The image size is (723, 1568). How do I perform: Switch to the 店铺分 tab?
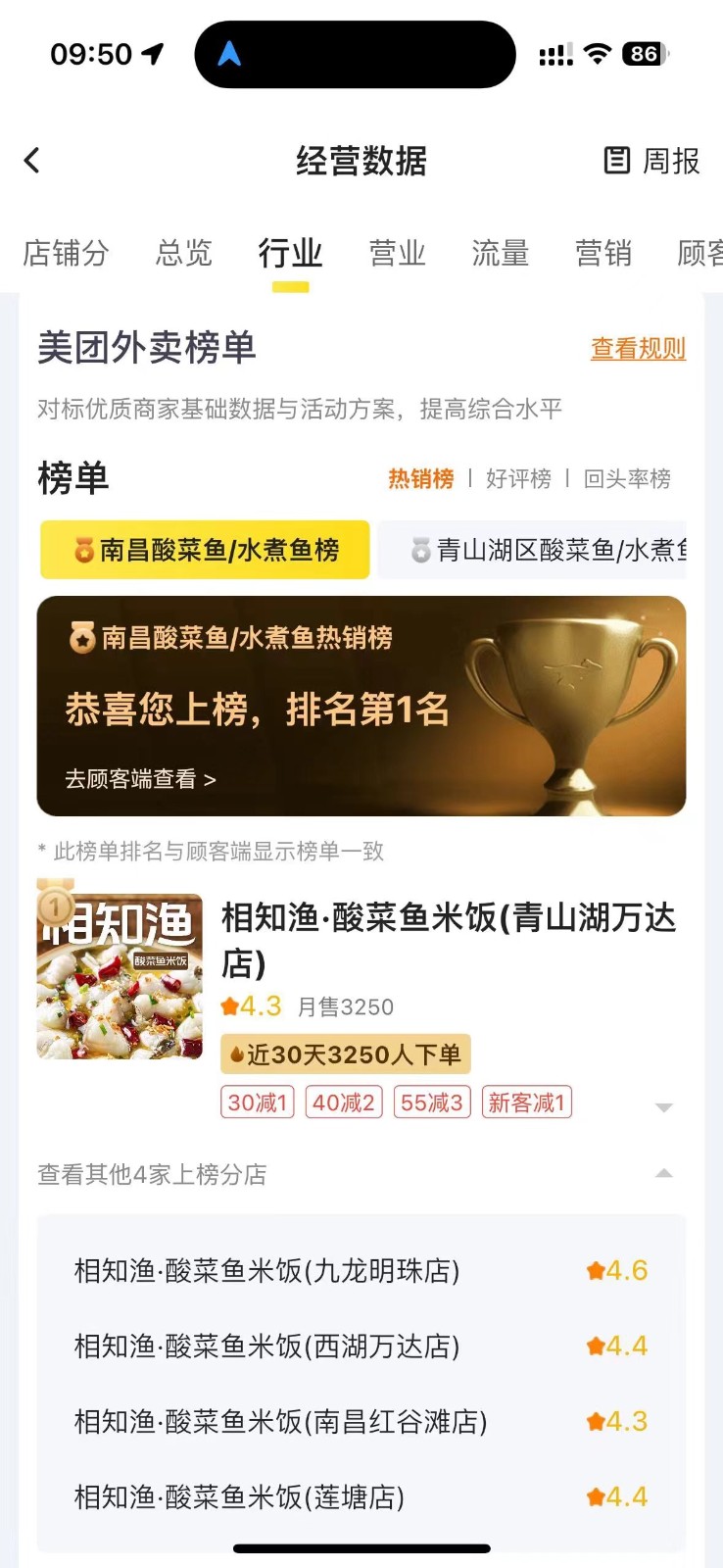click(x=66, y=254)
